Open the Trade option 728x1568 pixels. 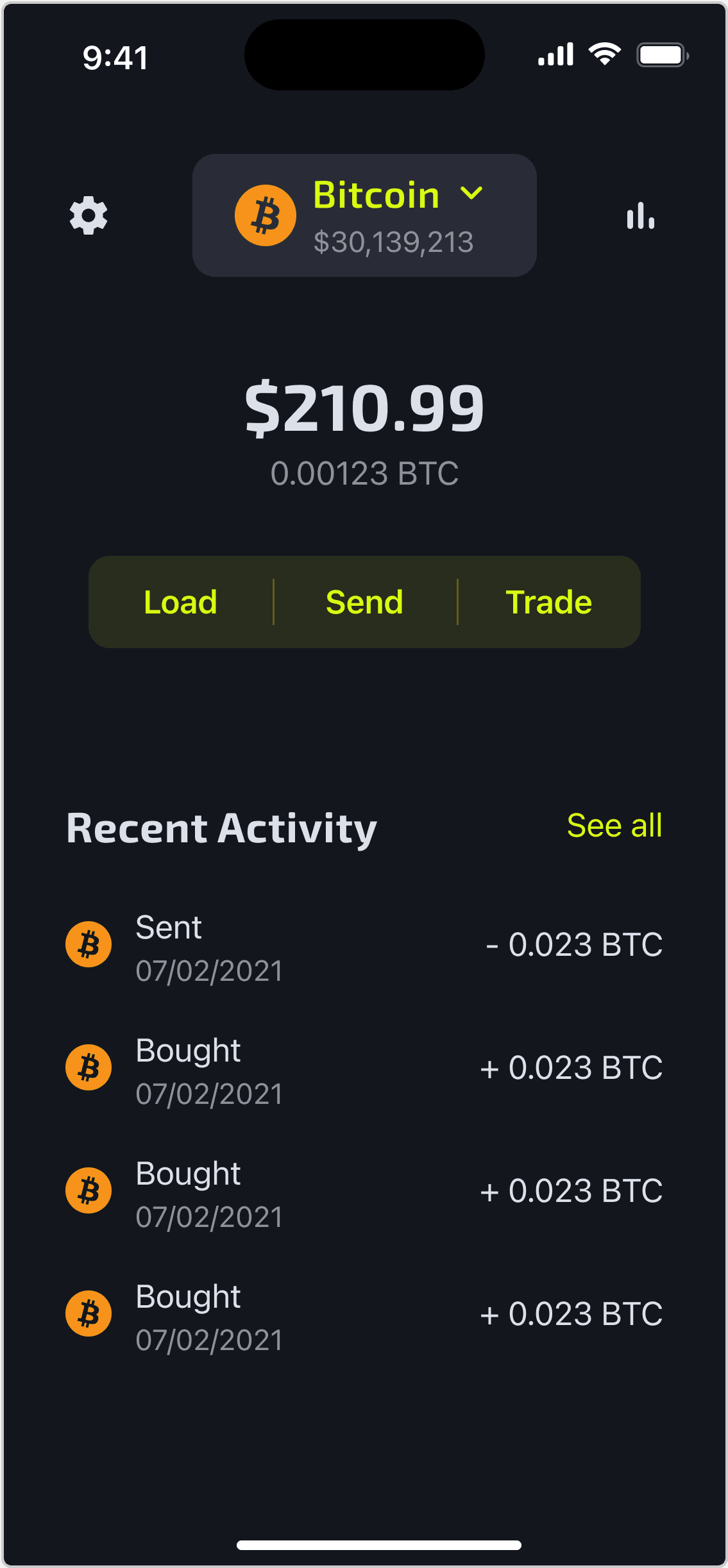coord(548,602)
